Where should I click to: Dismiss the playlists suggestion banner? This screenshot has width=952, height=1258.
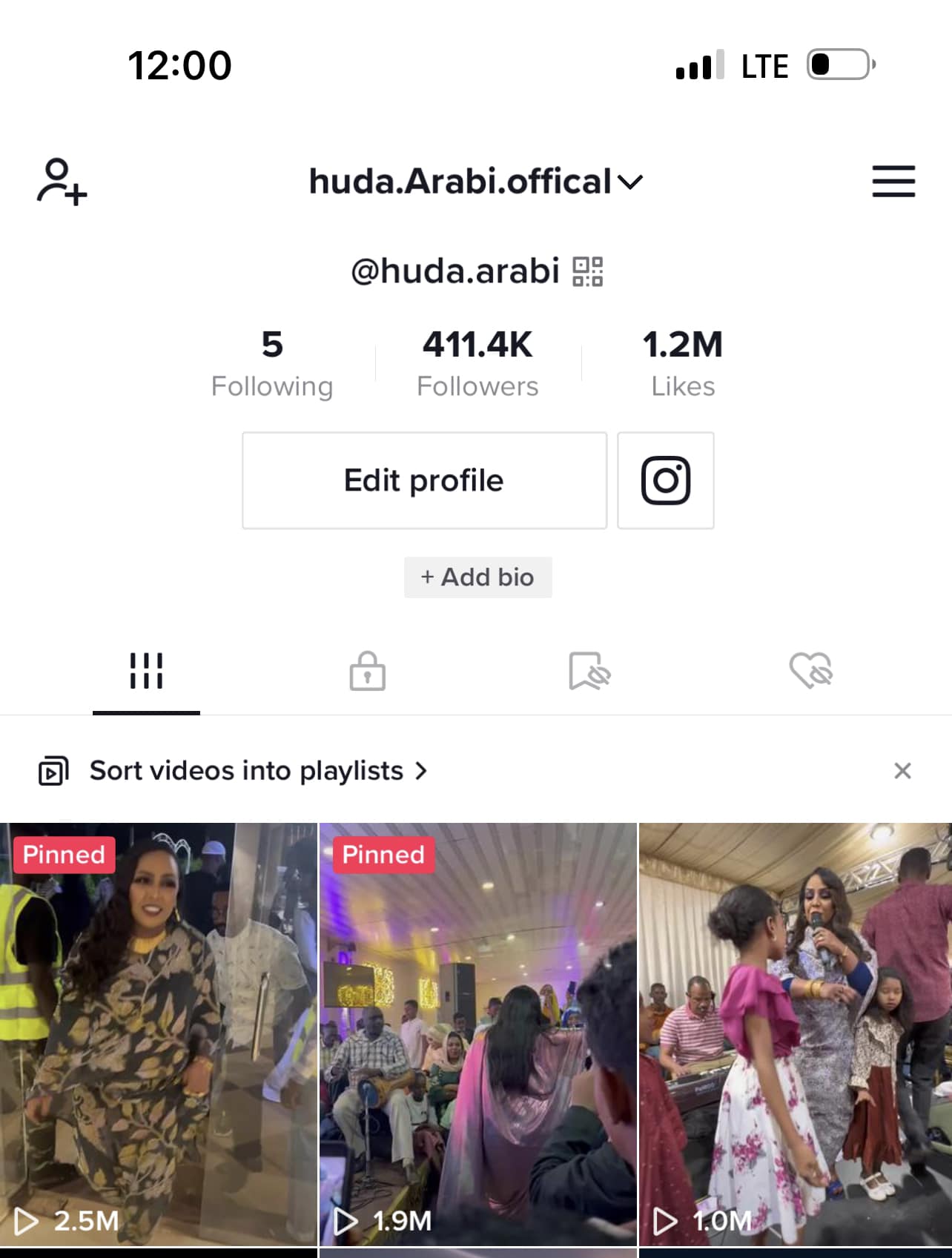pos(902,771)
